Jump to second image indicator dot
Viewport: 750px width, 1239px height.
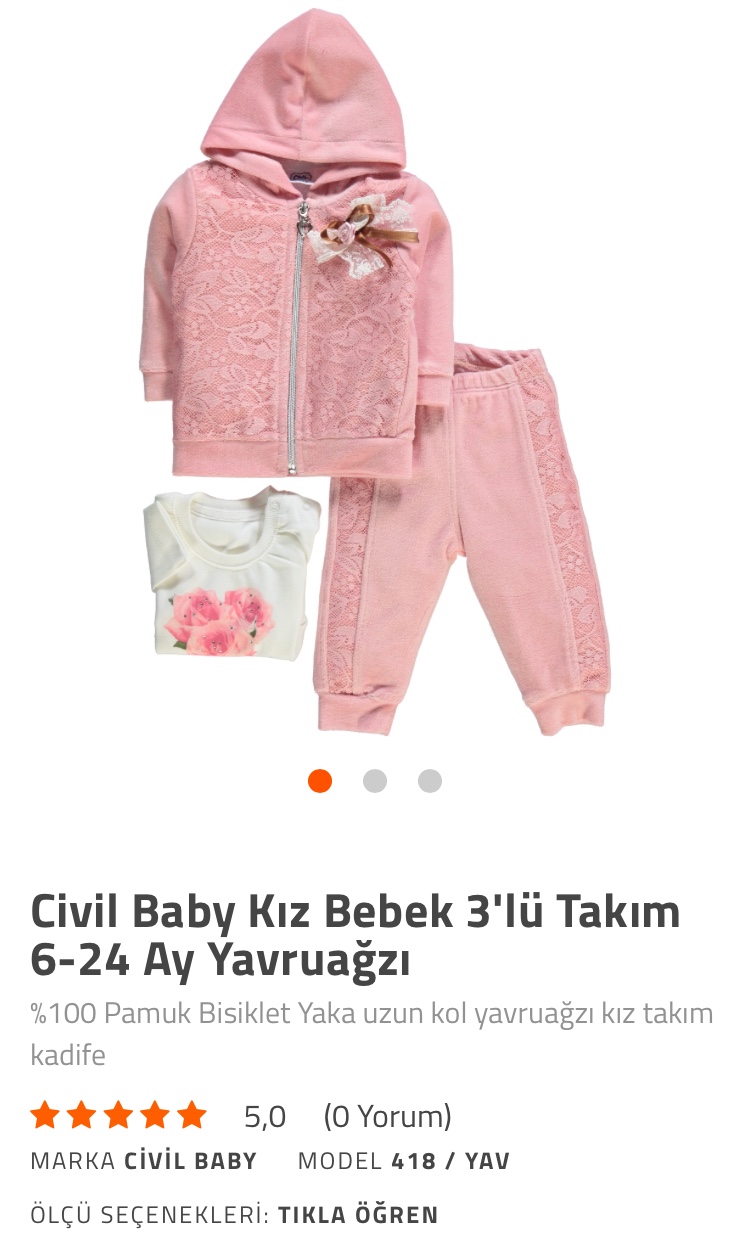click(375, 781)
